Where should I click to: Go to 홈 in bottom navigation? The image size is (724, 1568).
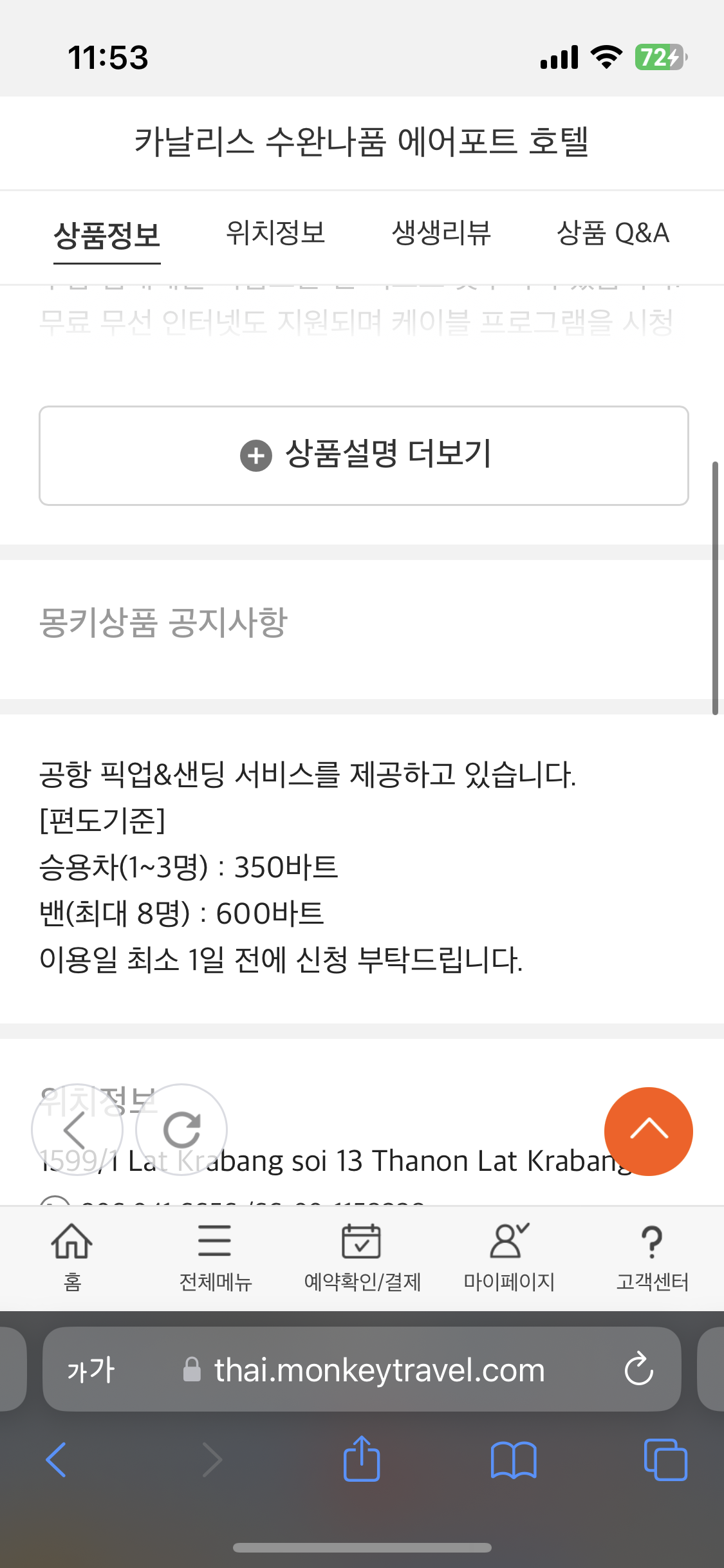(x=72, y=1257)
